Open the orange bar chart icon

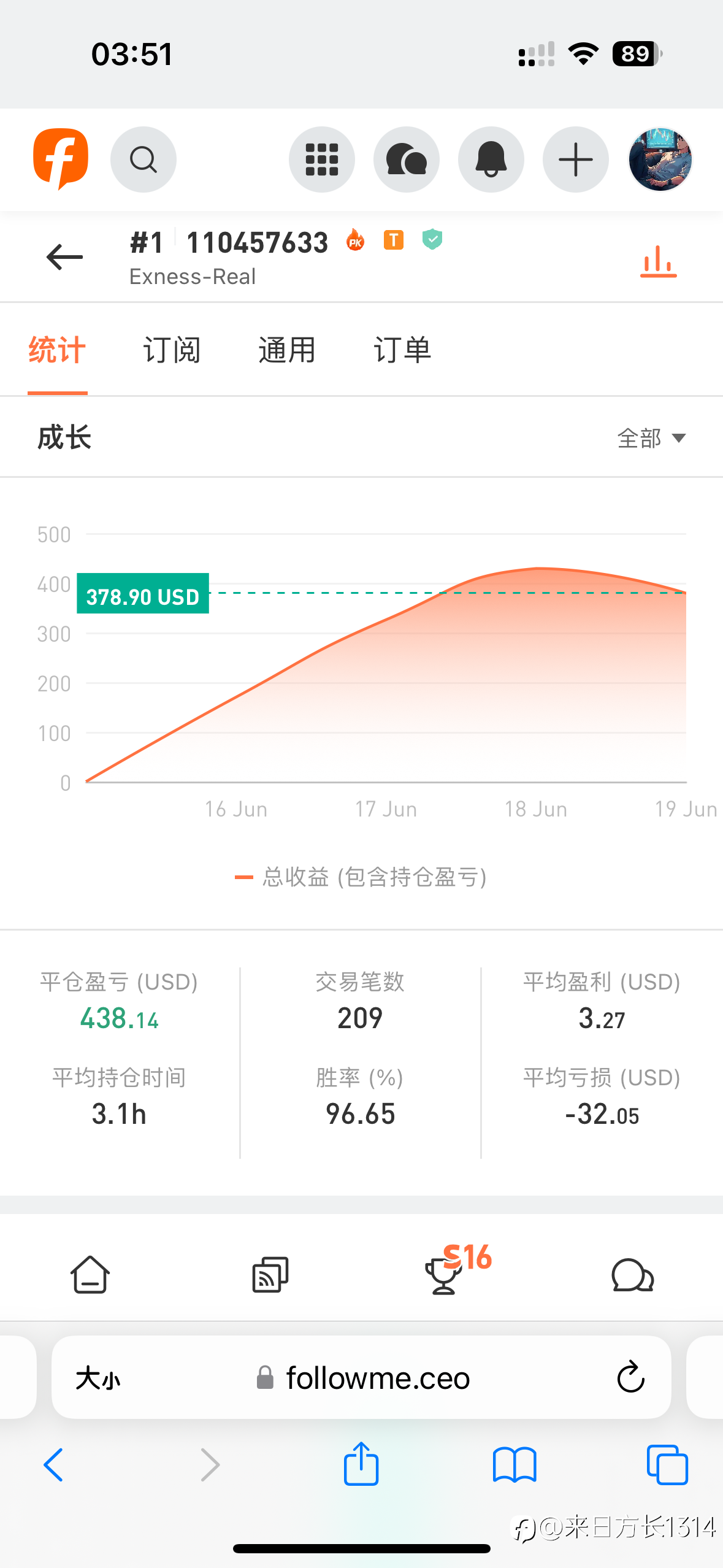(658, 262)
